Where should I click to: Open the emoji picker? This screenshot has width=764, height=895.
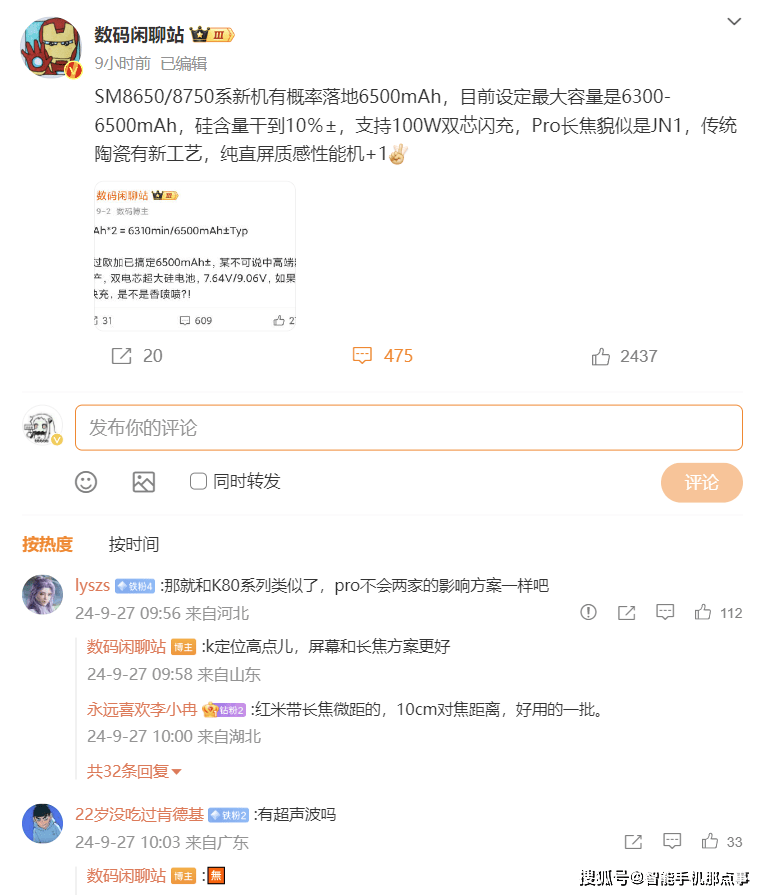pyautogui.click(x=86, y=482)
